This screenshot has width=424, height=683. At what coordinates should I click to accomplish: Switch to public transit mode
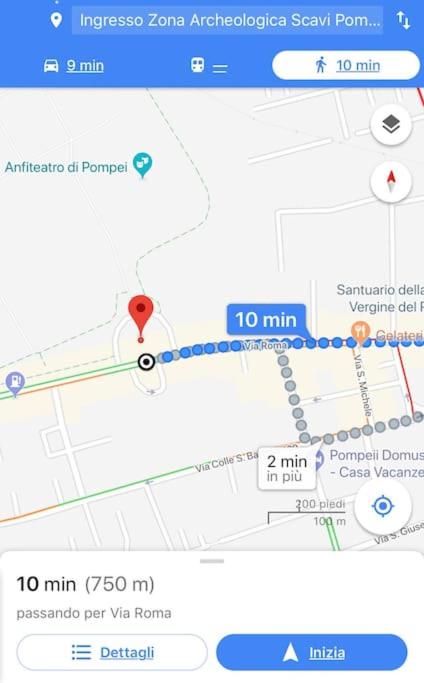click(209, 66)
